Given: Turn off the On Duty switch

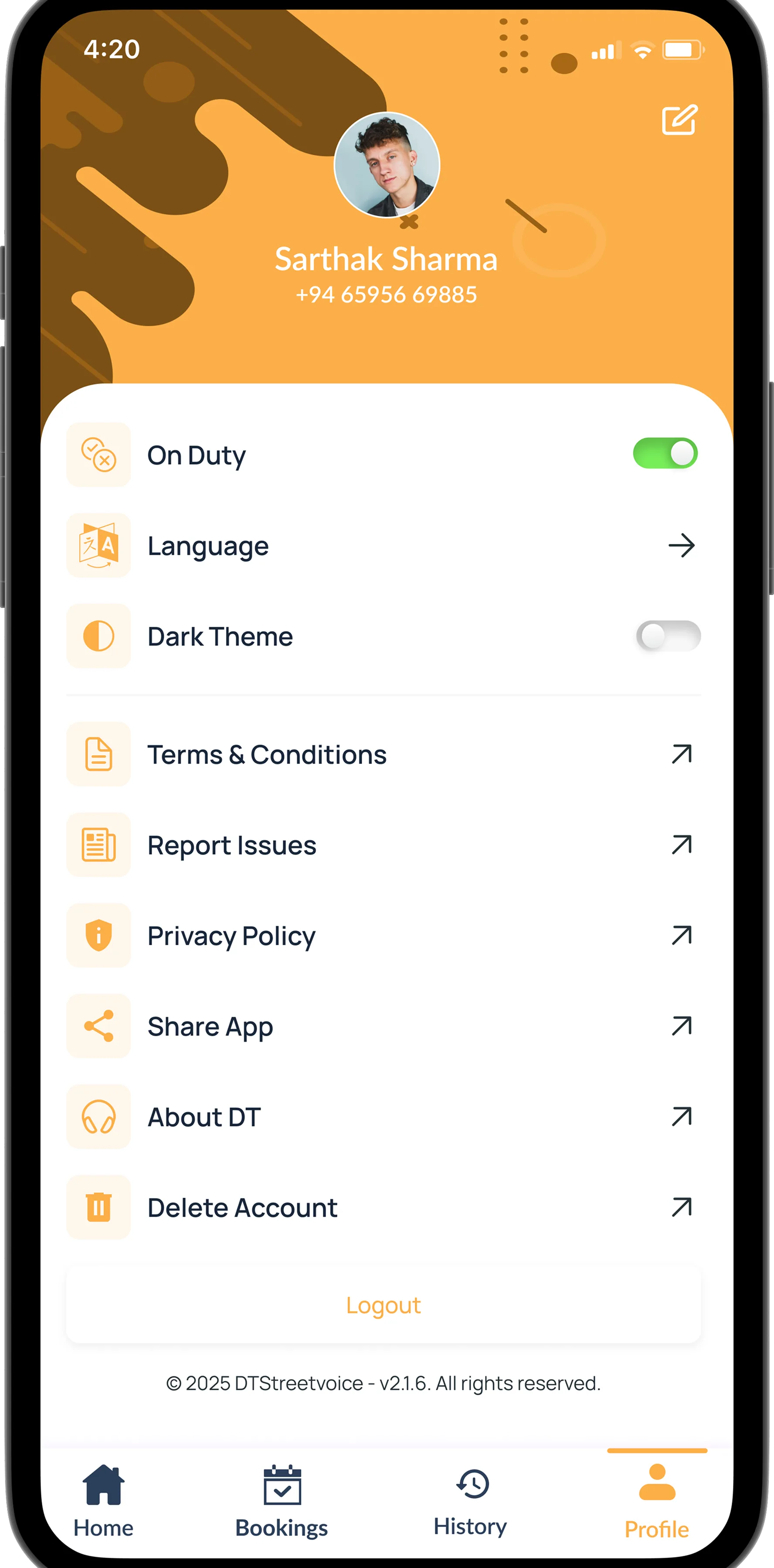Looking at the screenshot, I should pos(665,453).
